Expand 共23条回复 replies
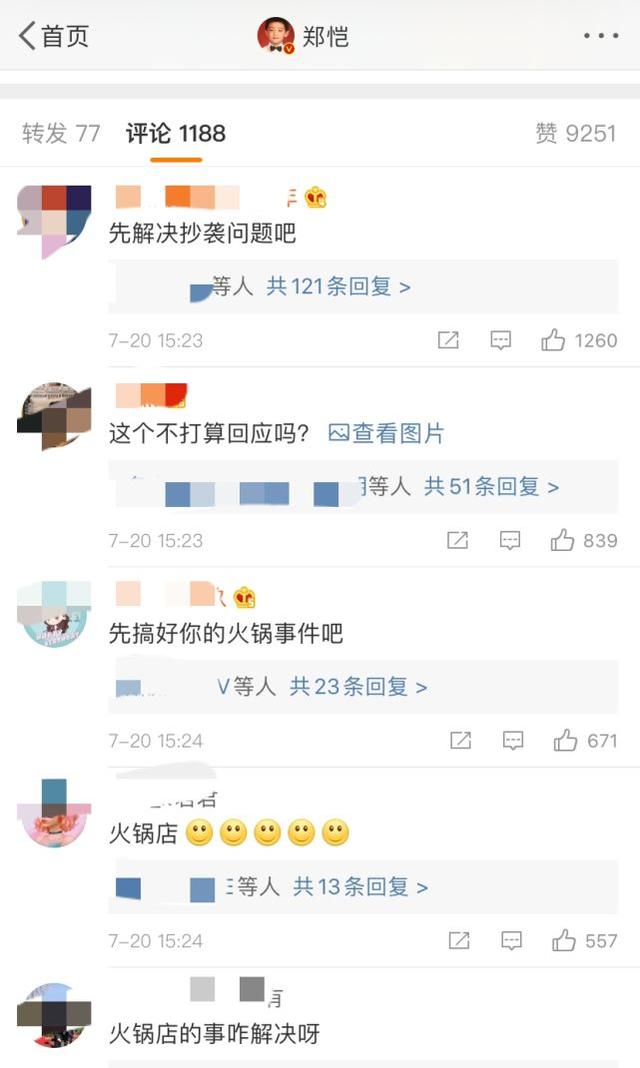Image resolution: width=640 pixels, height=1068 pixels. pos(358,687)
